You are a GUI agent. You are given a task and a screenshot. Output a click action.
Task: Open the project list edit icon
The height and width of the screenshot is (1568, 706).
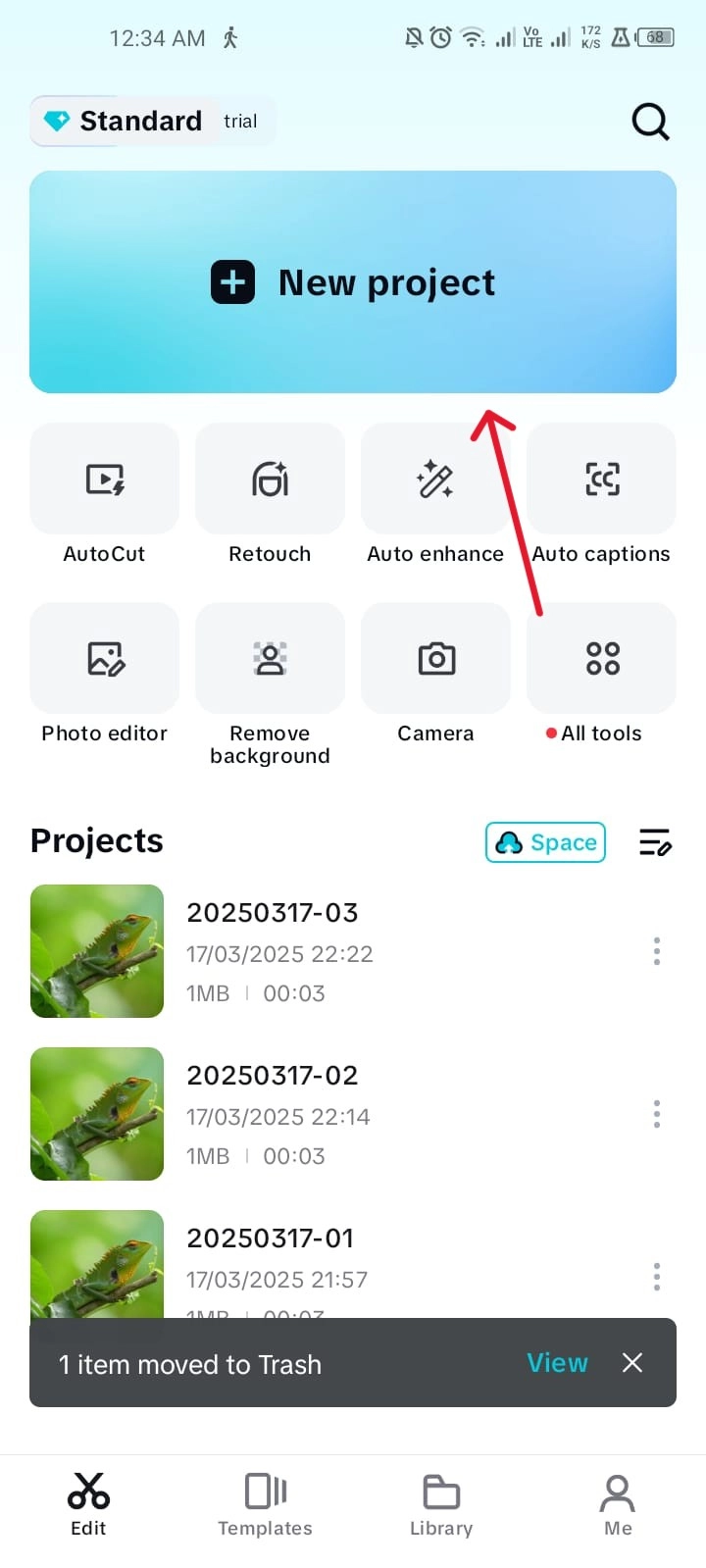click(655, 841)
